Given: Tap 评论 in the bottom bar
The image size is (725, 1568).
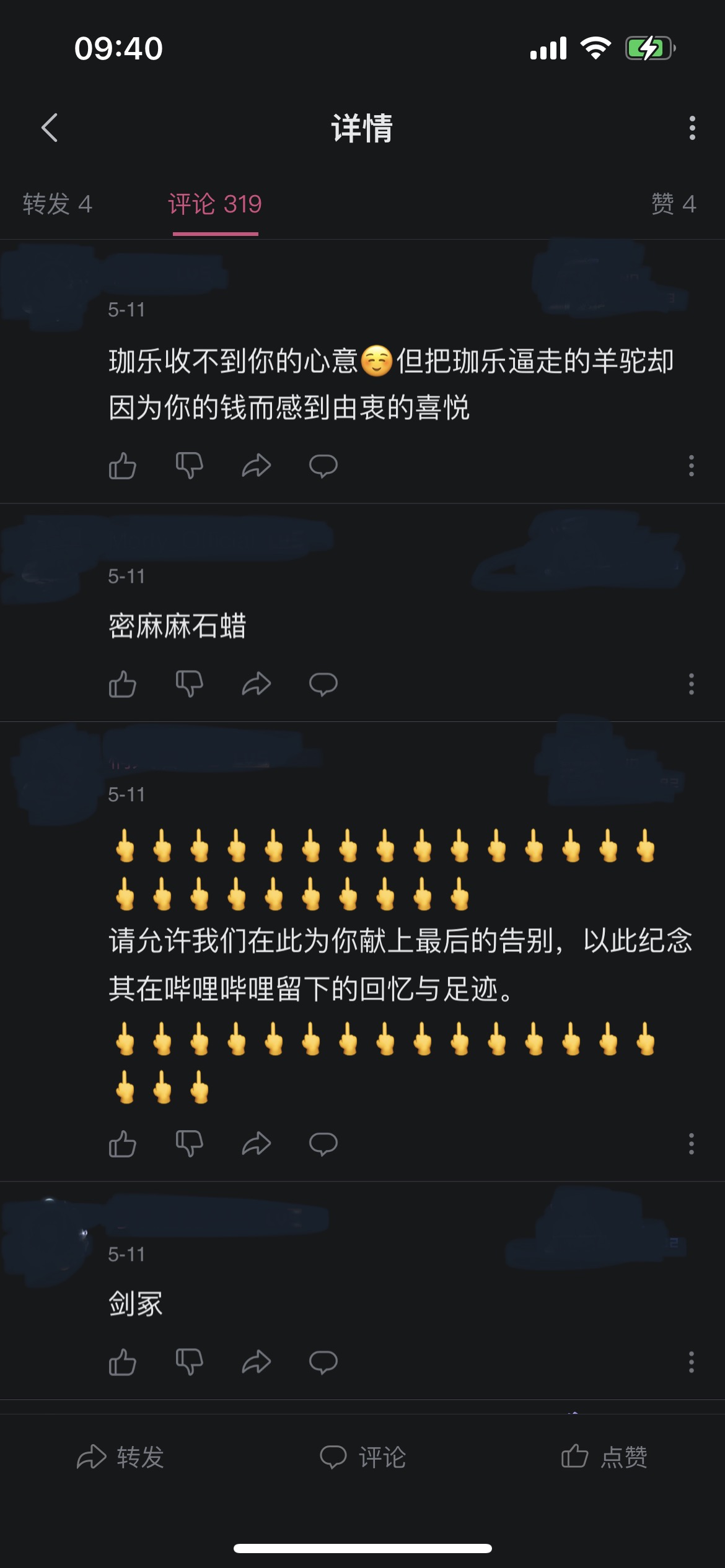Looking at the screenshot, I should click(x=362, y=1457).
